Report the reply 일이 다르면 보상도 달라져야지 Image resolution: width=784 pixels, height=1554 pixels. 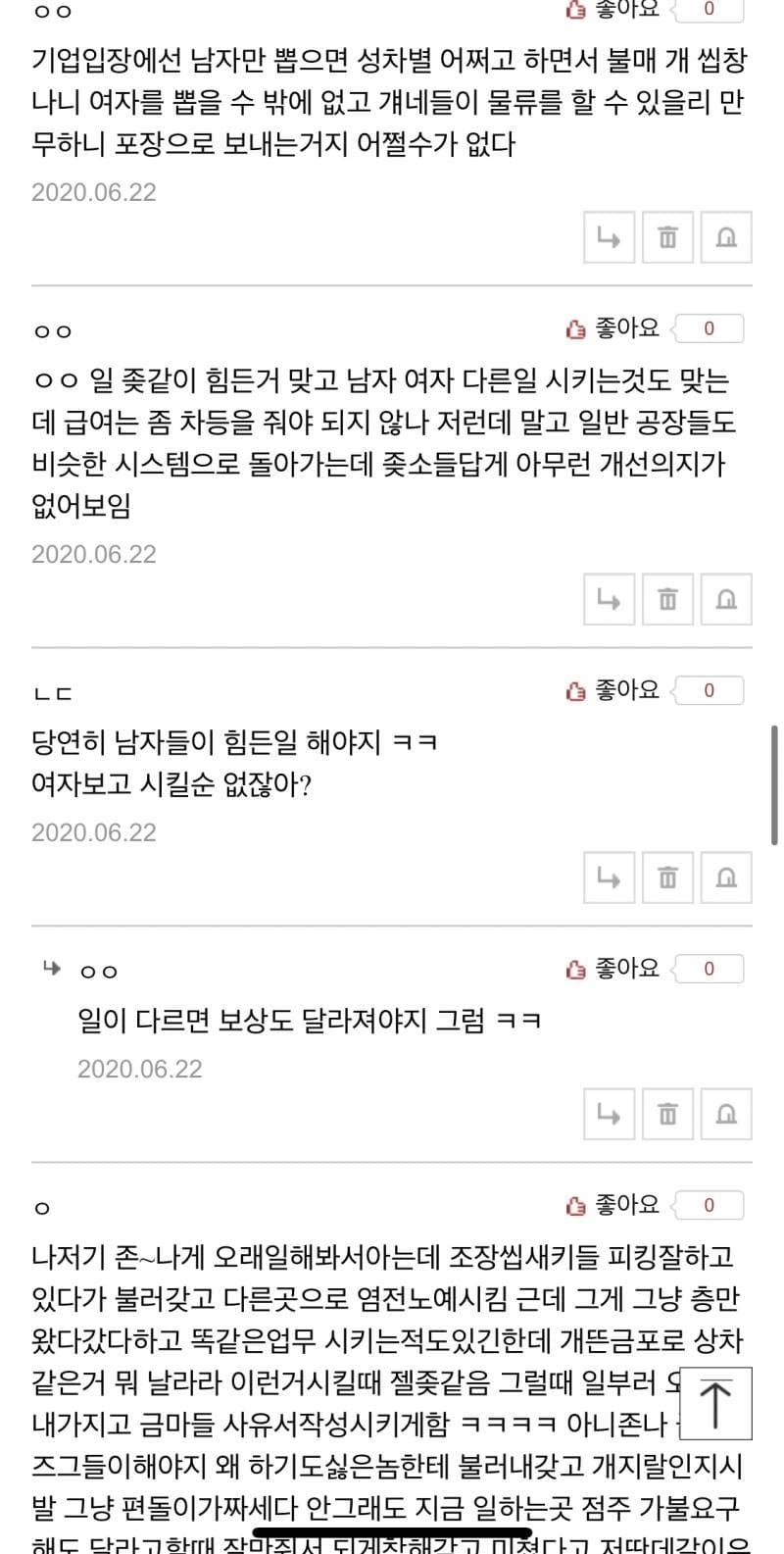point(726,1114)
